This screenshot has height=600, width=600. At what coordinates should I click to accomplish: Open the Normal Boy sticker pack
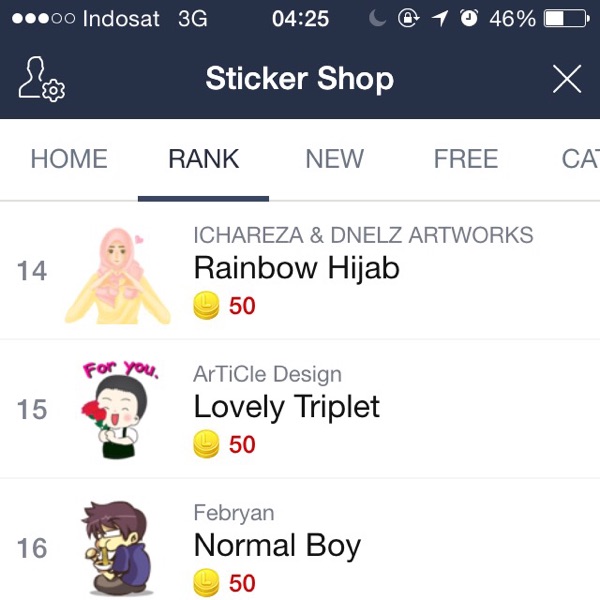(277, 546)
